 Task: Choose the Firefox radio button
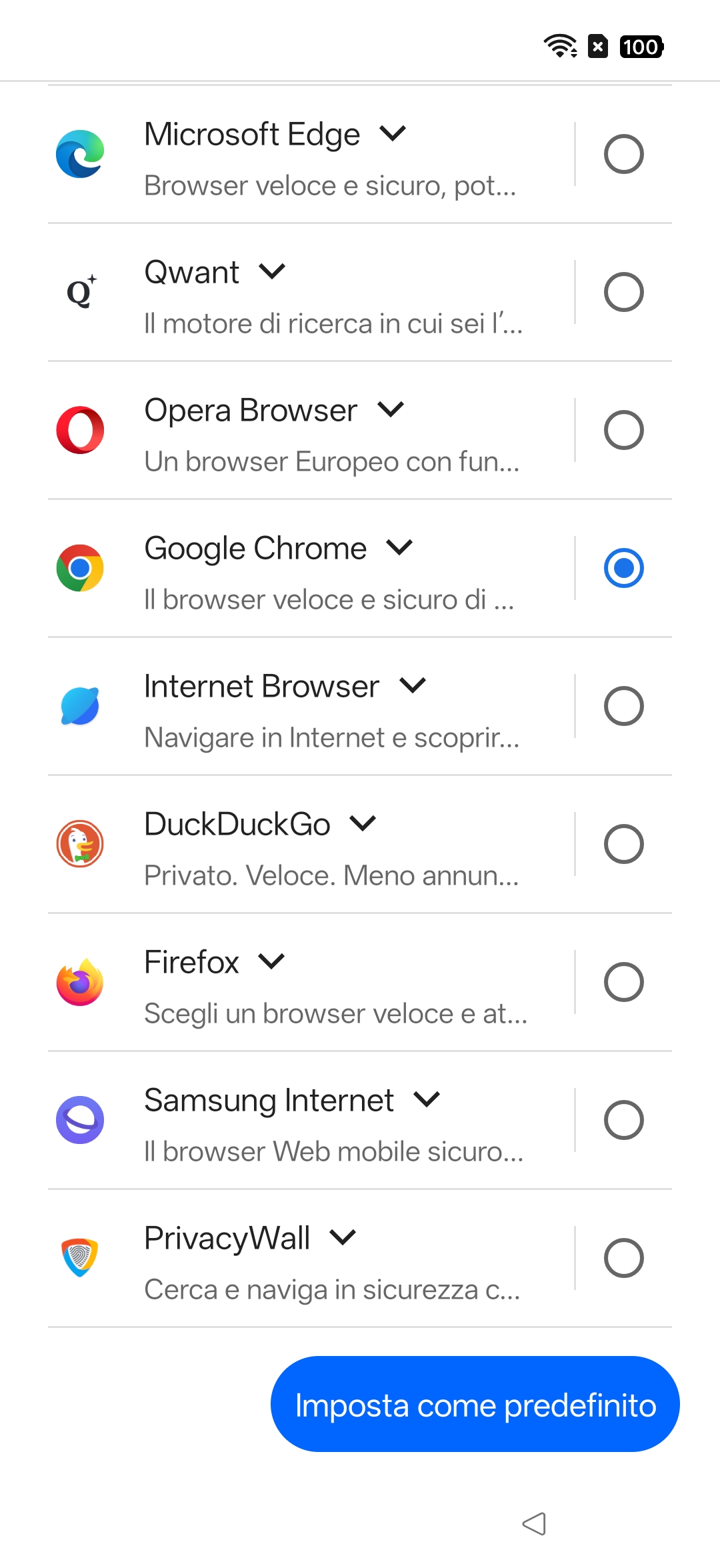pyautogui.click(x=623, y=982)
